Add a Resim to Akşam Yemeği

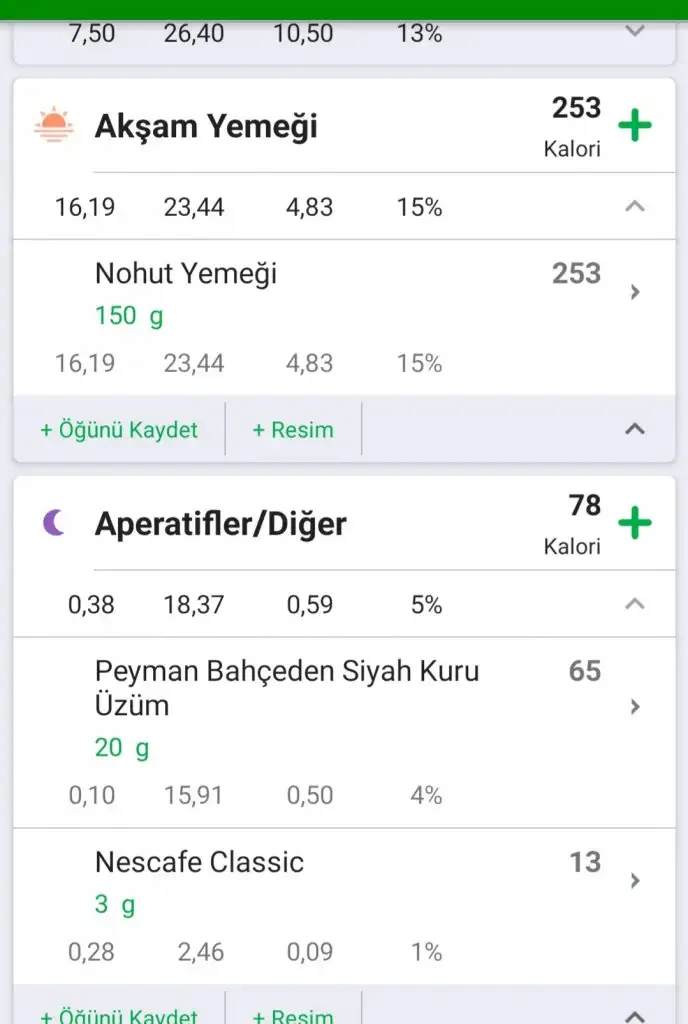coord(293,430)
